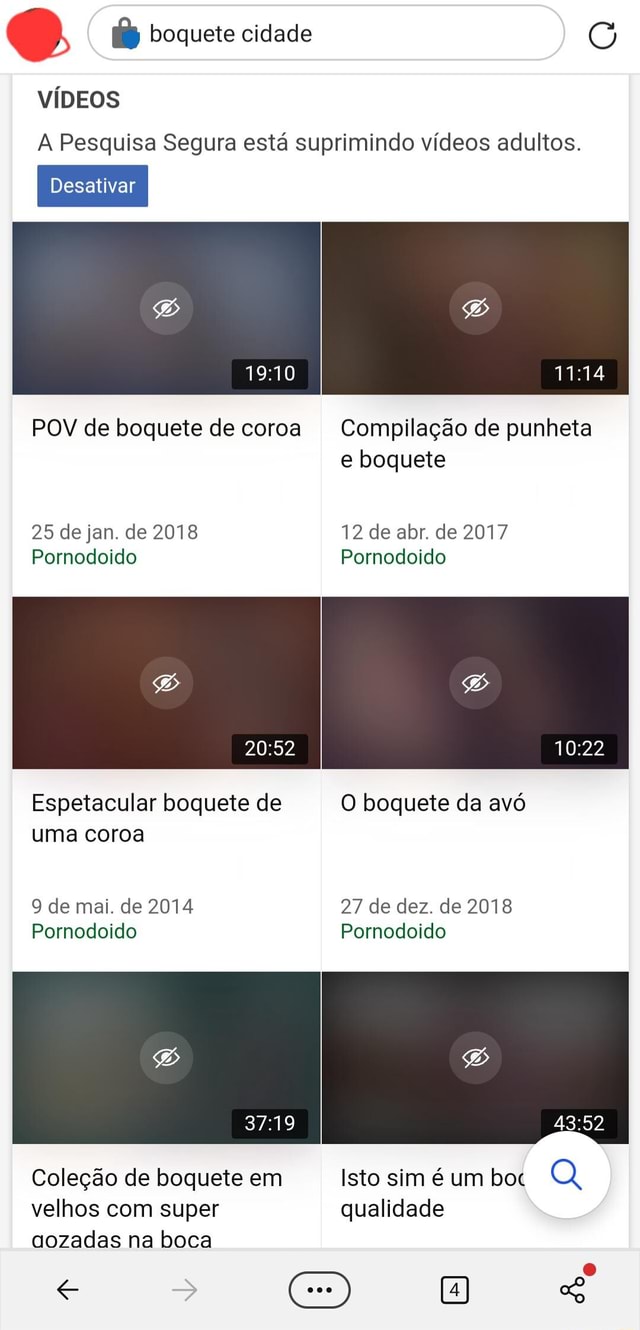Open the video result lasting 10:22
The image size is (640, 1330).
(x=475, y=682)
